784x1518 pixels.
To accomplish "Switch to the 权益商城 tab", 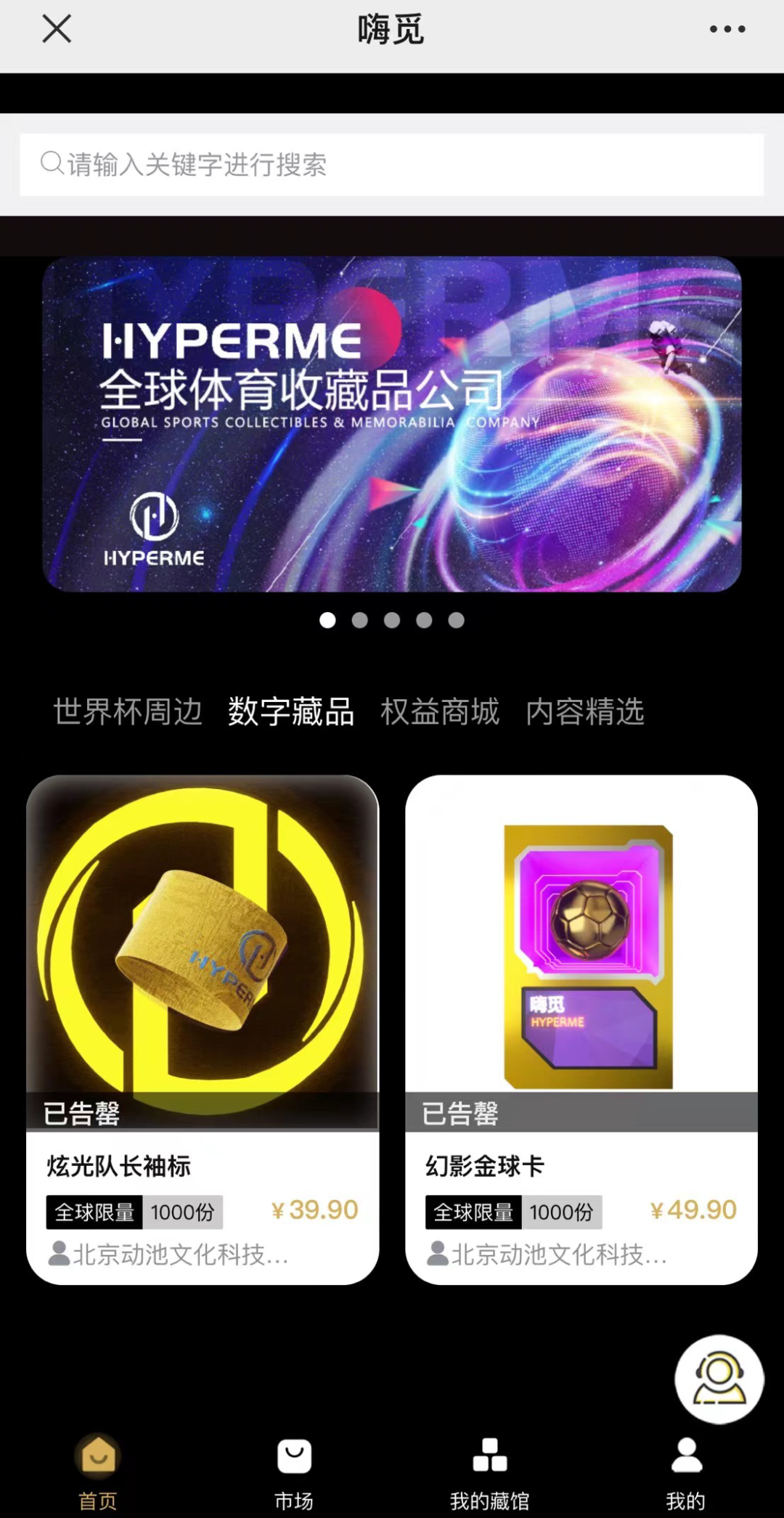I will pos(440,711).
